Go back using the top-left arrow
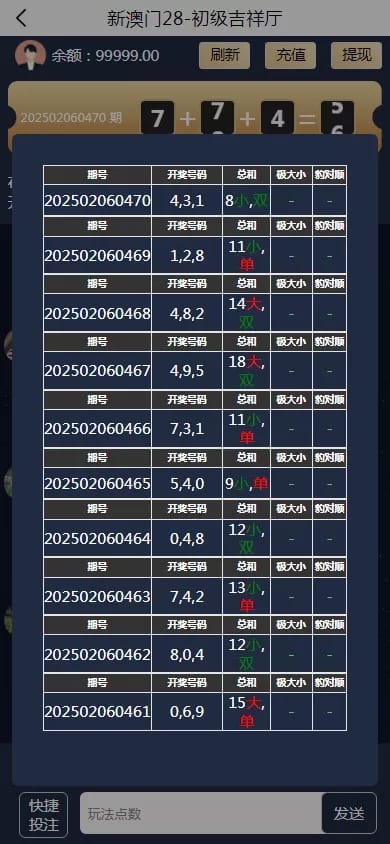This screenshot has width=390, height=844. (x=21, y=18)
